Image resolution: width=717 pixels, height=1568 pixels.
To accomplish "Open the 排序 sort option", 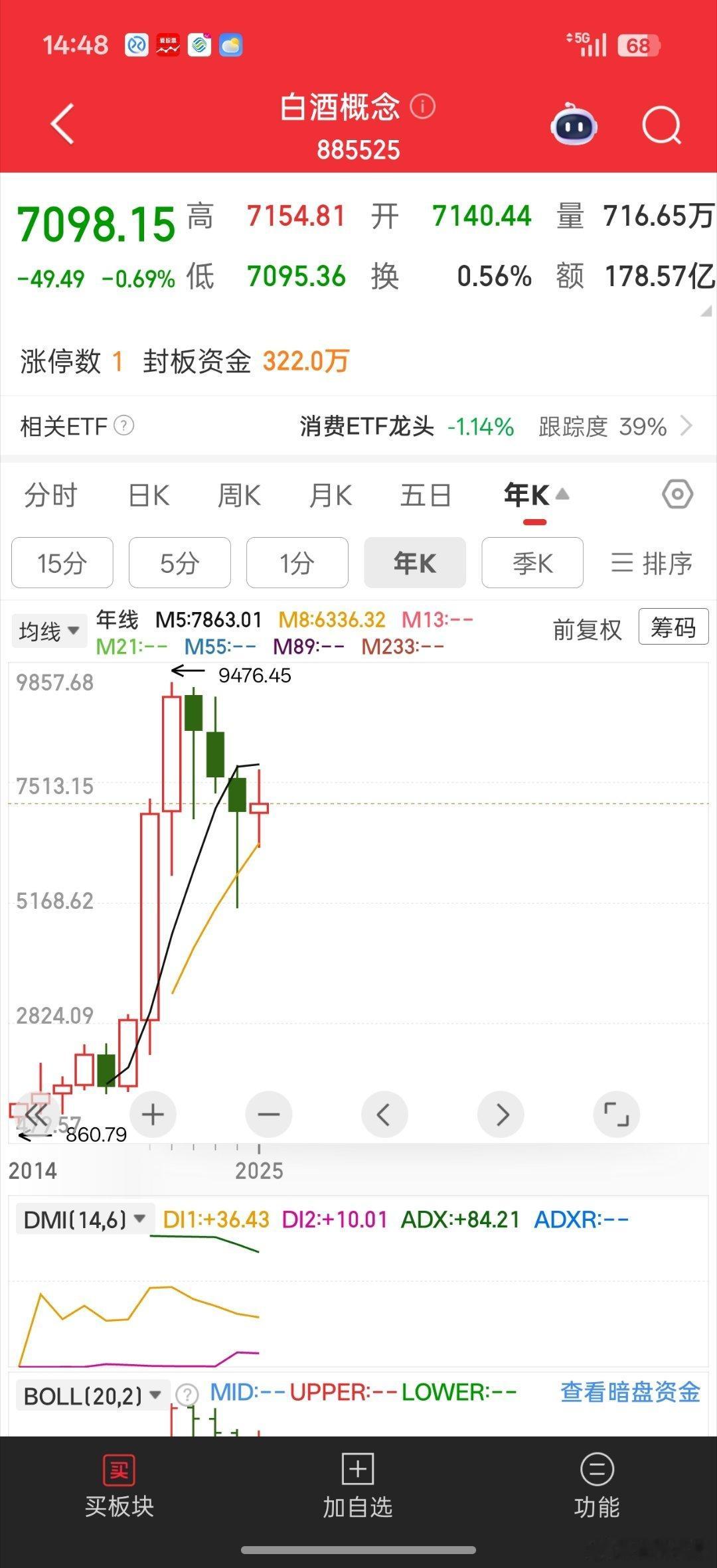I will click(651, 563).
